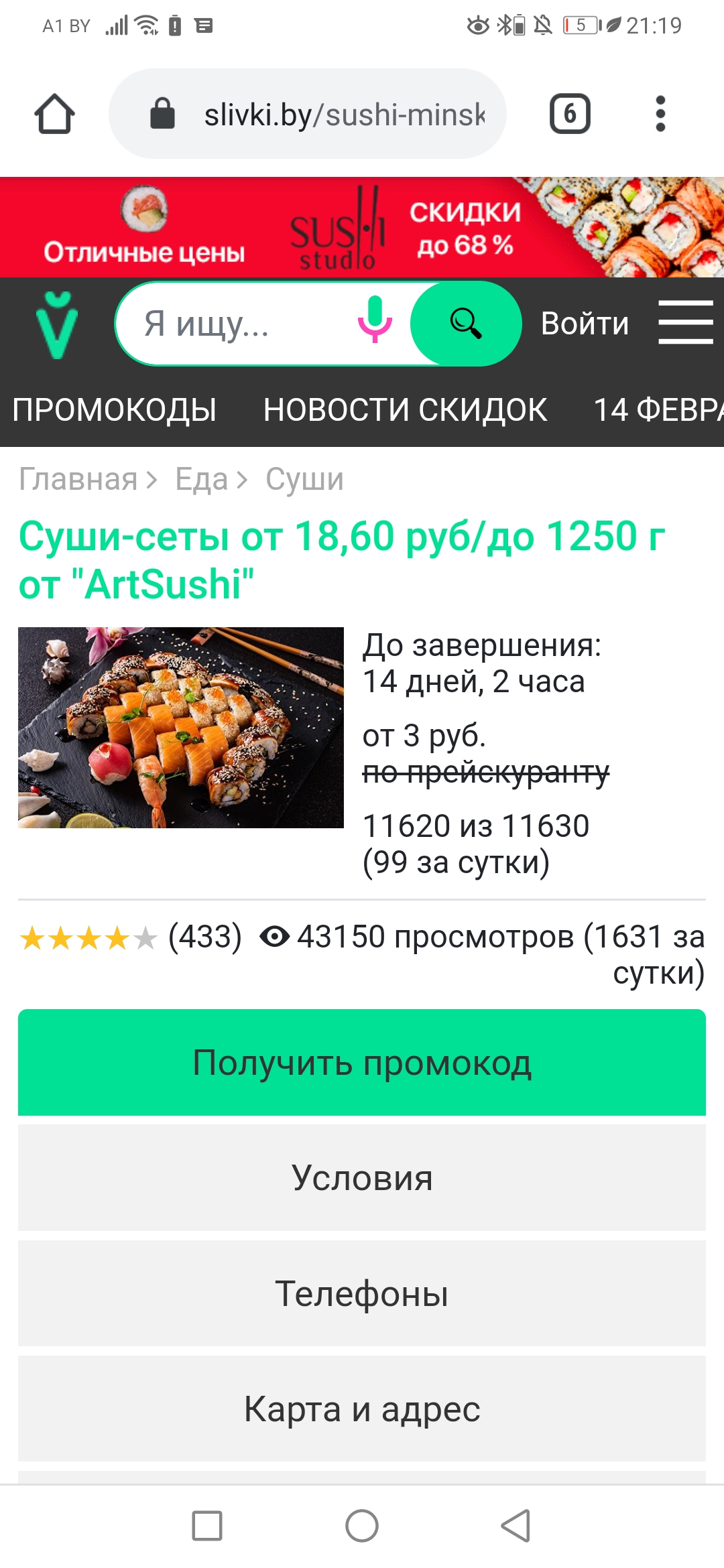Viewport: 724px width, 1568px height.
Task: Open the Sushi Studio discount banner
Action: [x=362, y=227]
